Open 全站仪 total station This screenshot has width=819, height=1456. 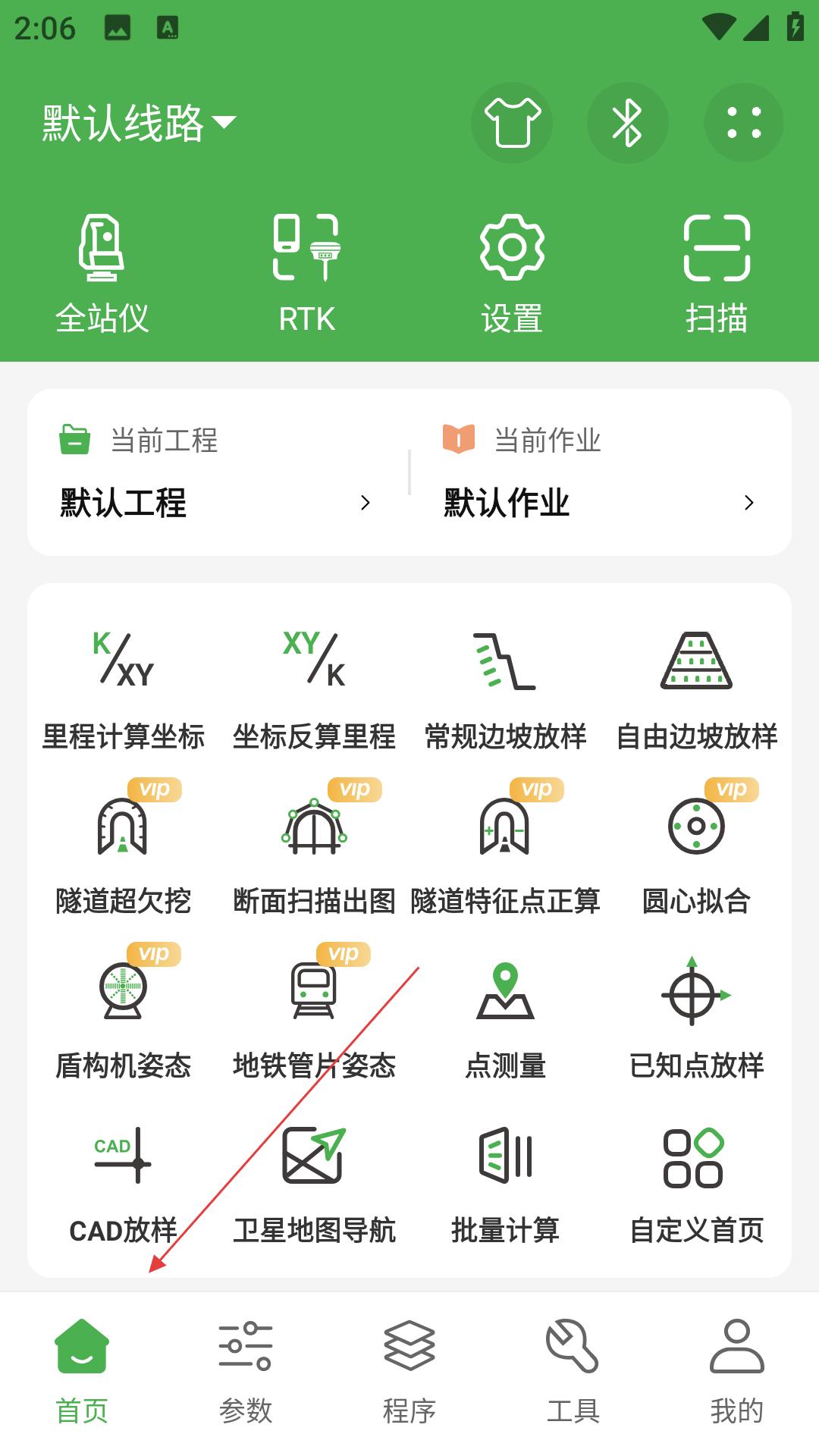tap(102, 275)
